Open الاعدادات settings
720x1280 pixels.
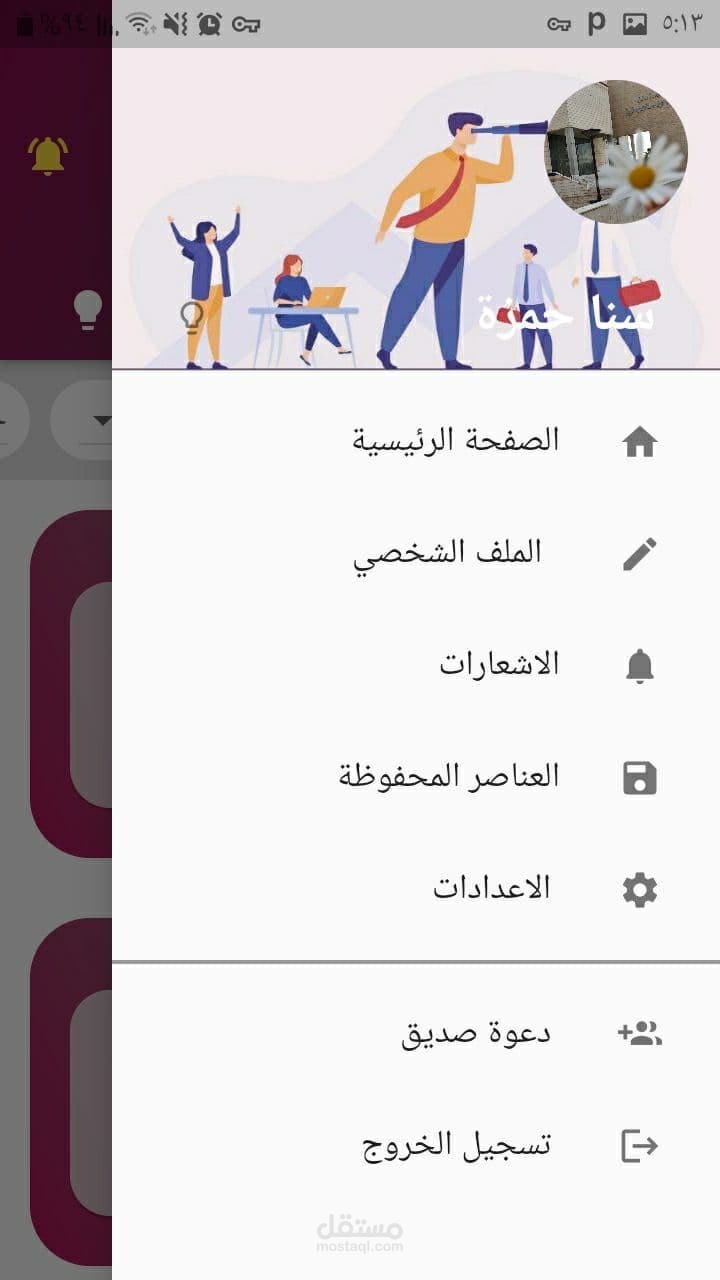point(416,889)
